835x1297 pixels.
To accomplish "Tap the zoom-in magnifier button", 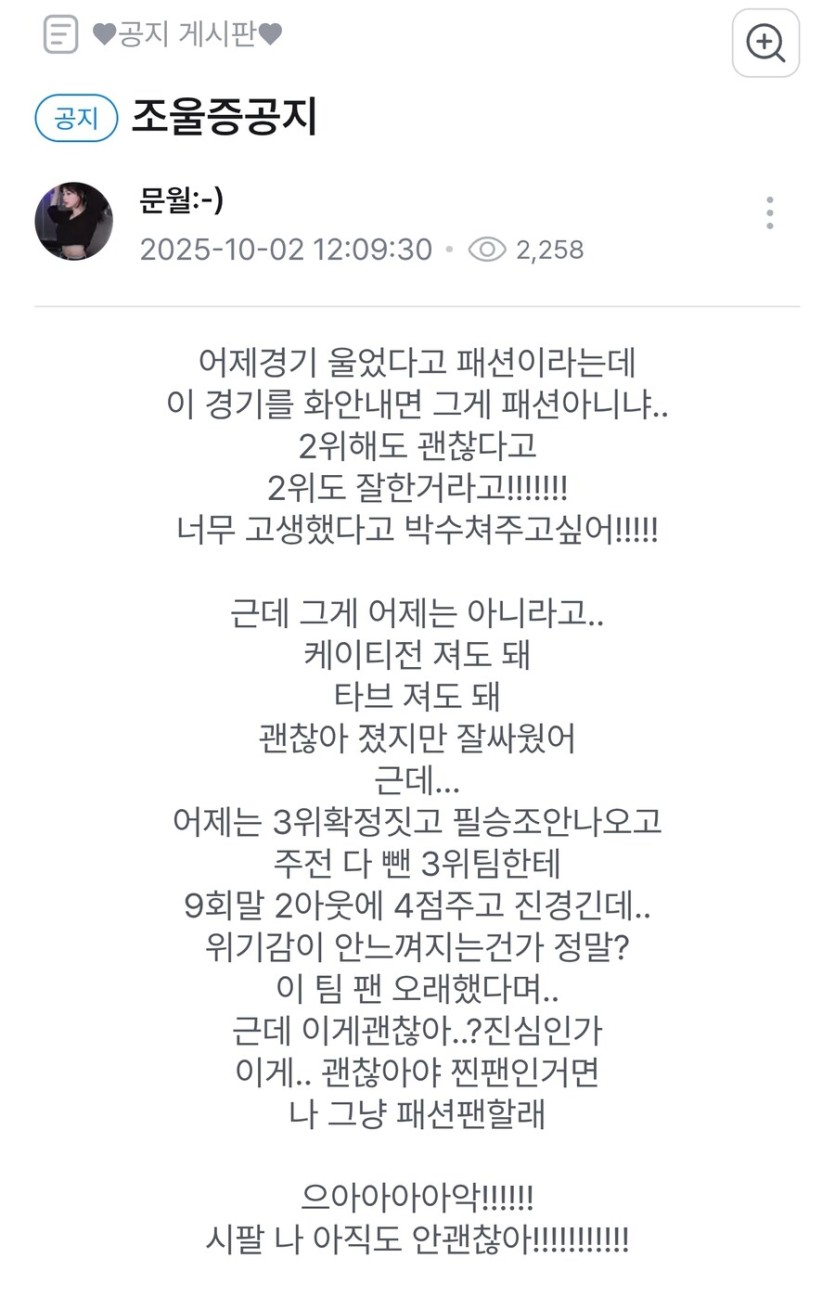I will click(x=765, y=43).
